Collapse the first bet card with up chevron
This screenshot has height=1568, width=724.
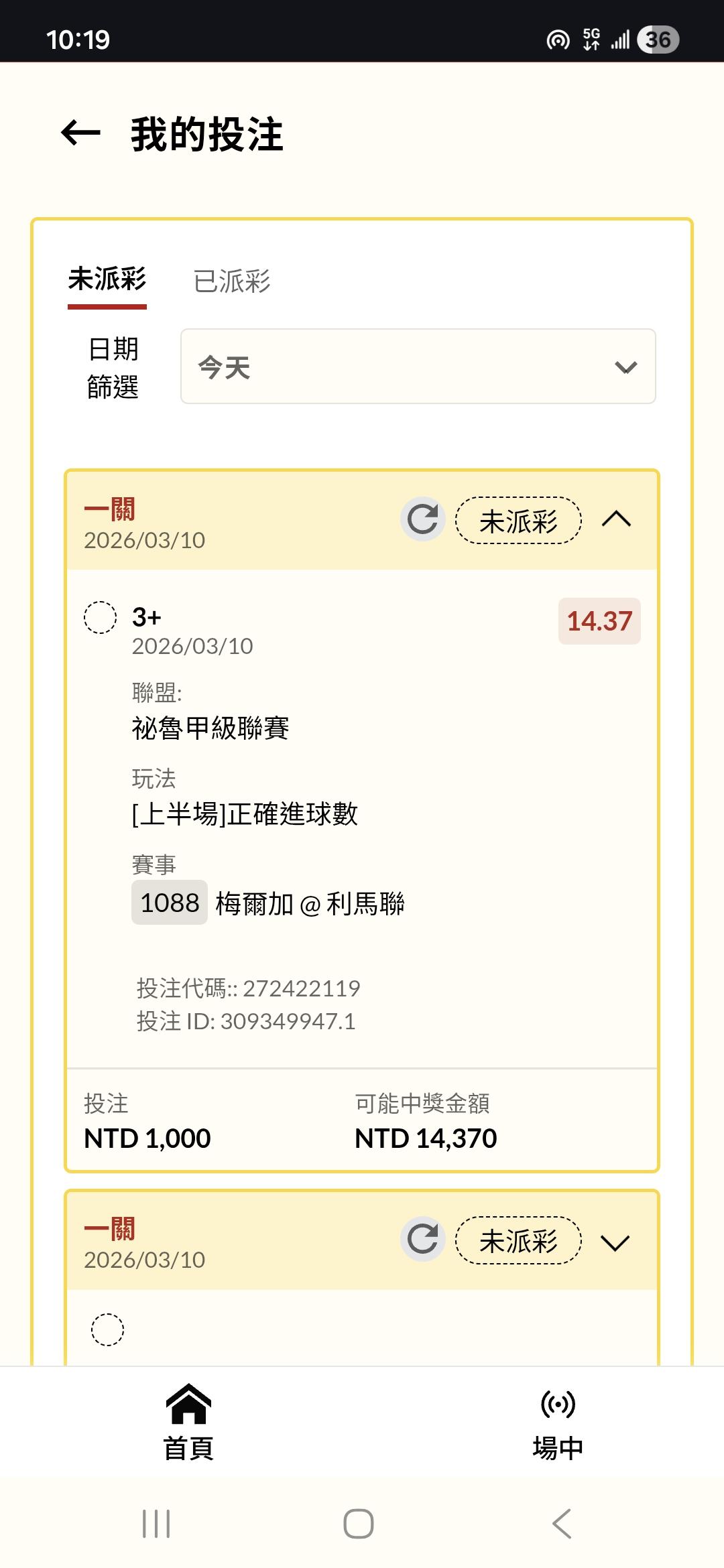click(x=617, y=519)
